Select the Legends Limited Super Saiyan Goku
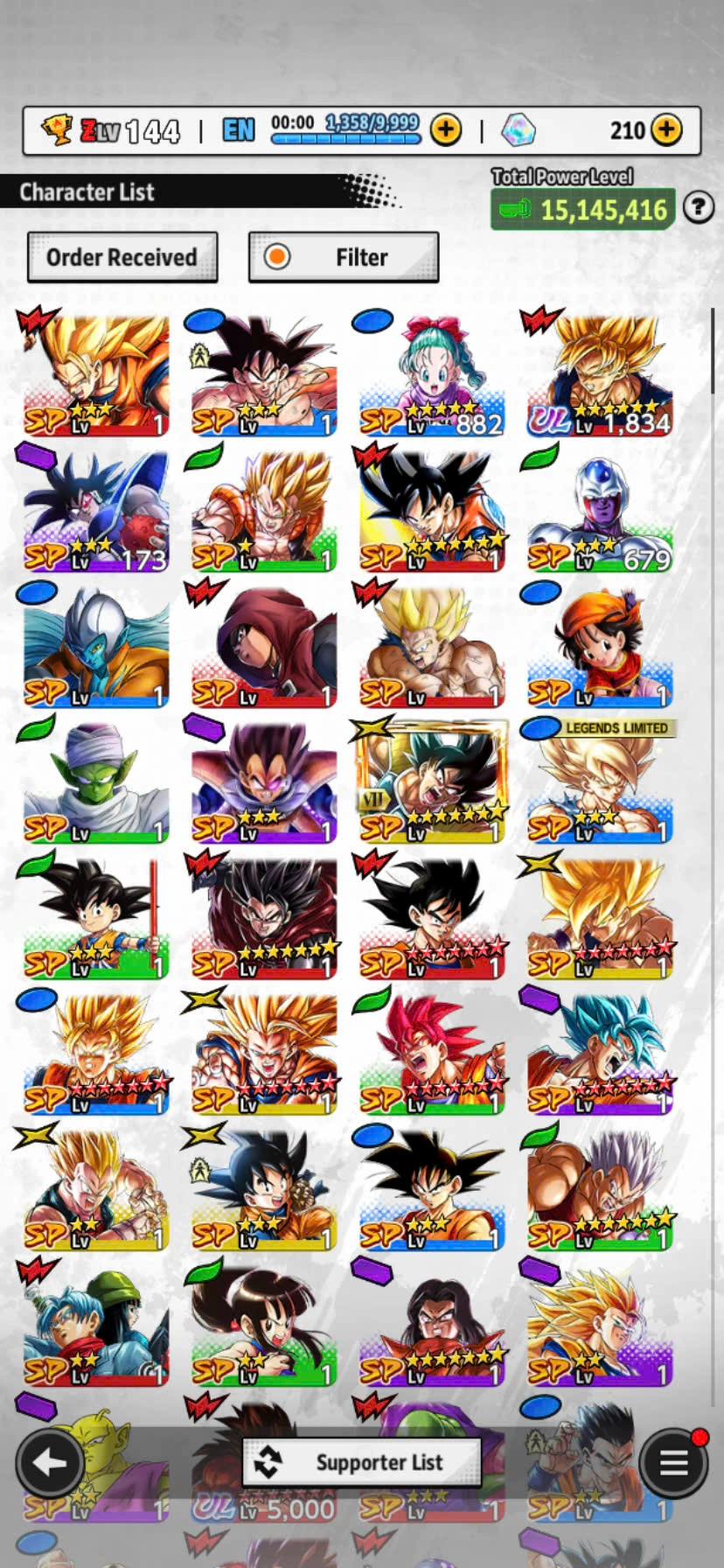Viewport: 724px width, 1568px height. 600,783
